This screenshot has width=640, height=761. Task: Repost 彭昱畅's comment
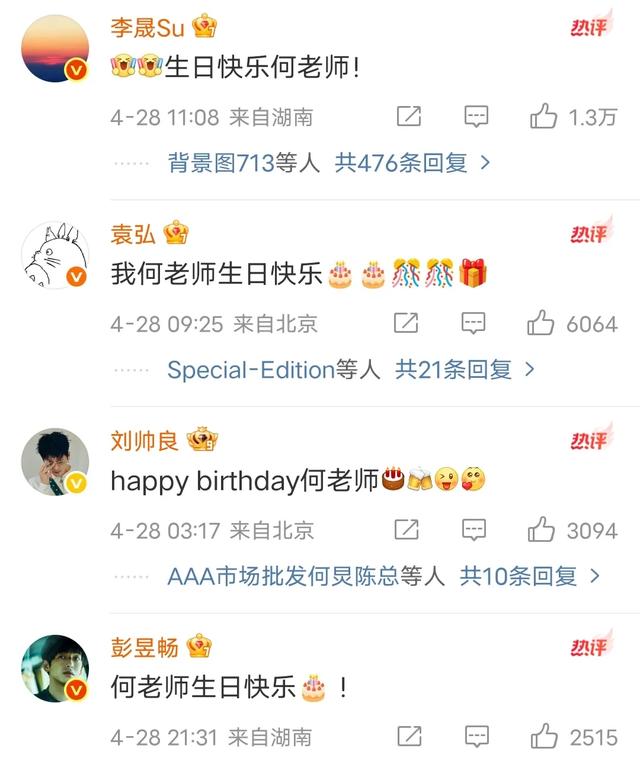(x=408, y=737)
